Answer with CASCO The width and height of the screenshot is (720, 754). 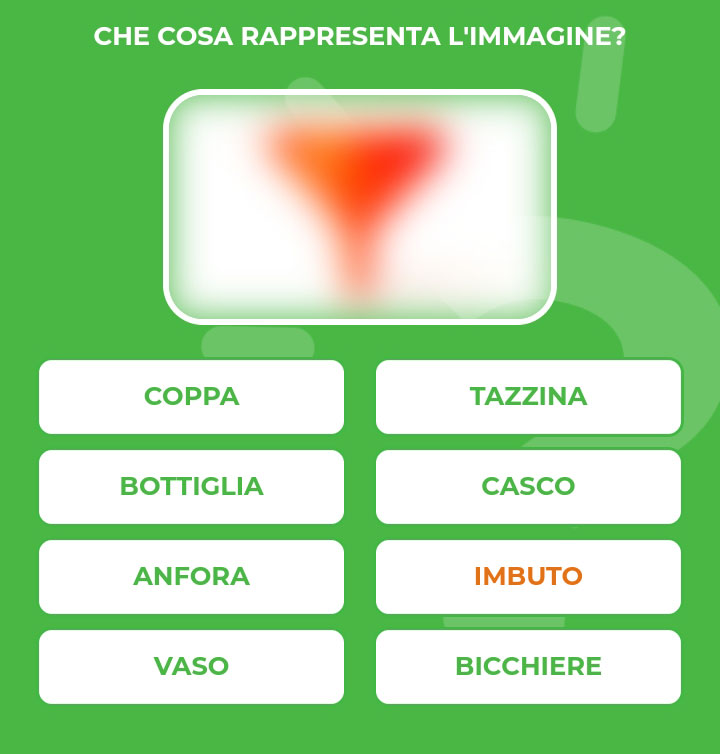tap(528, 487)
